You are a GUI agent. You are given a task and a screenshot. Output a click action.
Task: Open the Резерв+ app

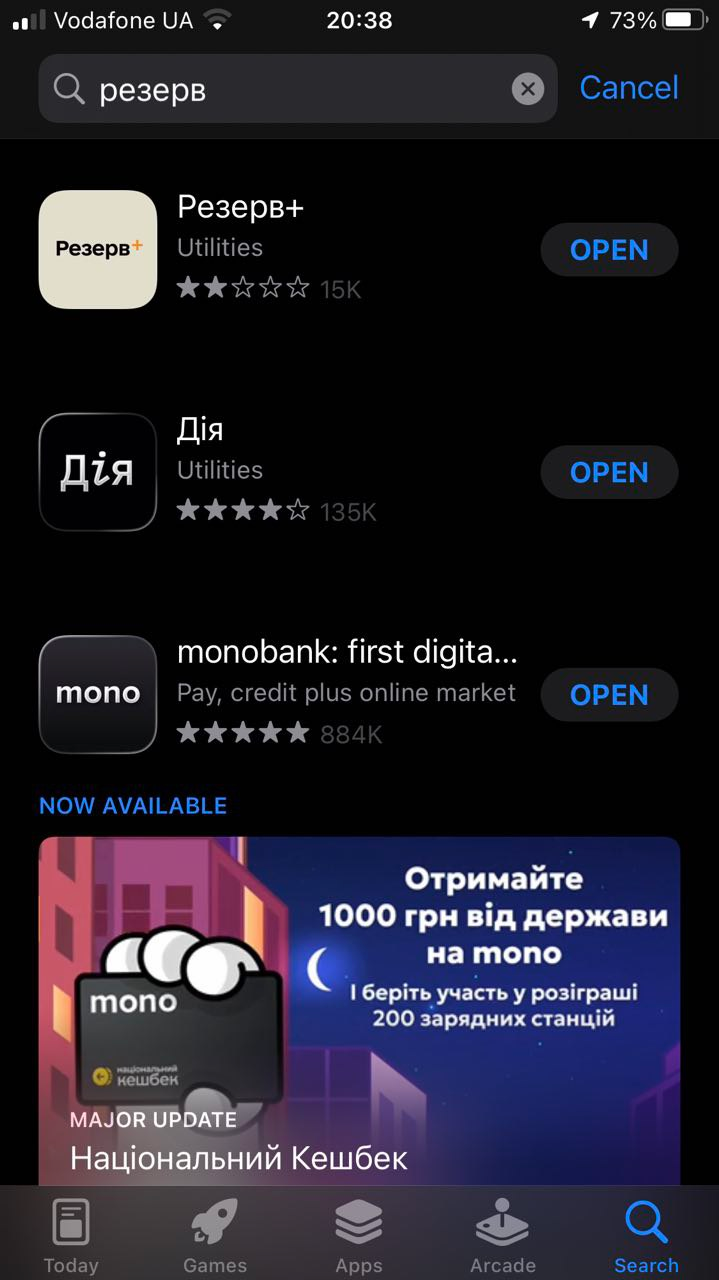point(609,250)
